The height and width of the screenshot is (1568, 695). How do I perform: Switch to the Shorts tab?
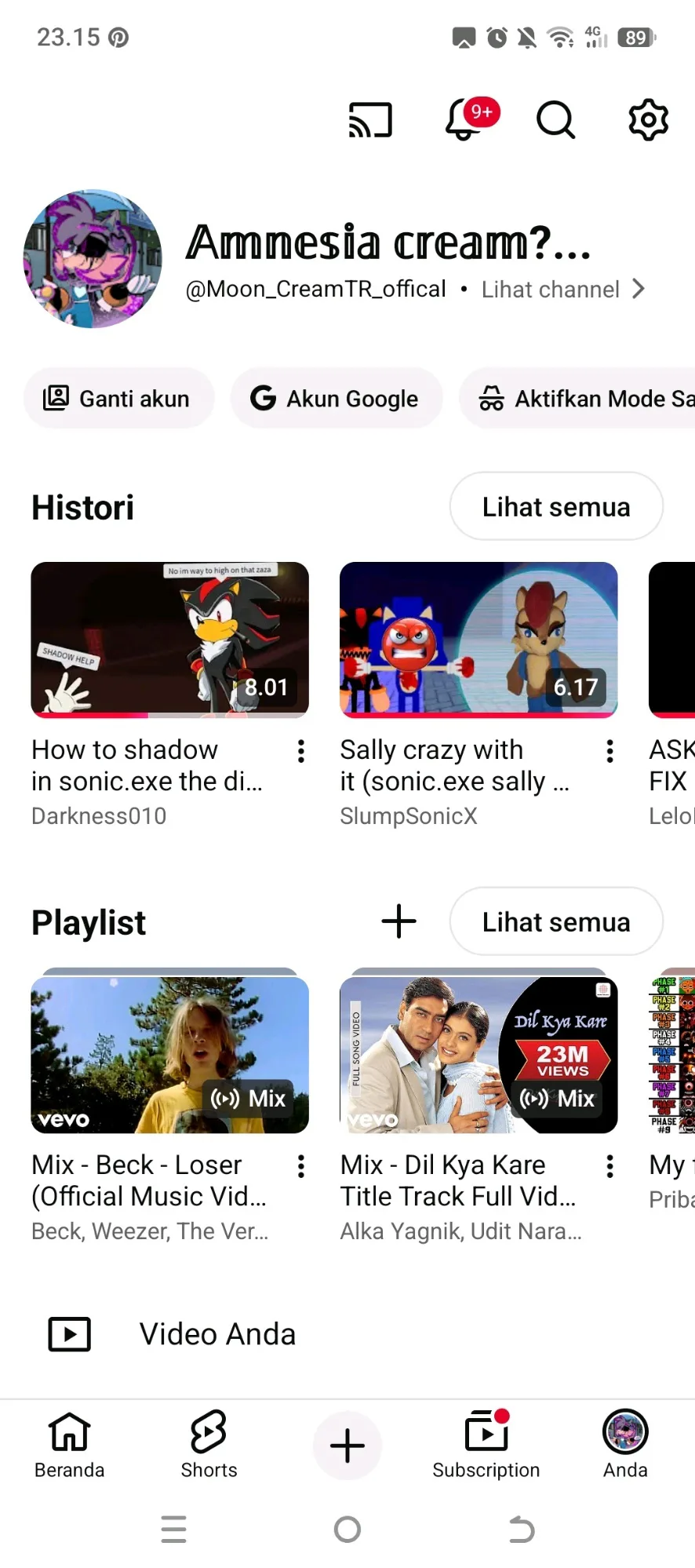point(209,1445)
